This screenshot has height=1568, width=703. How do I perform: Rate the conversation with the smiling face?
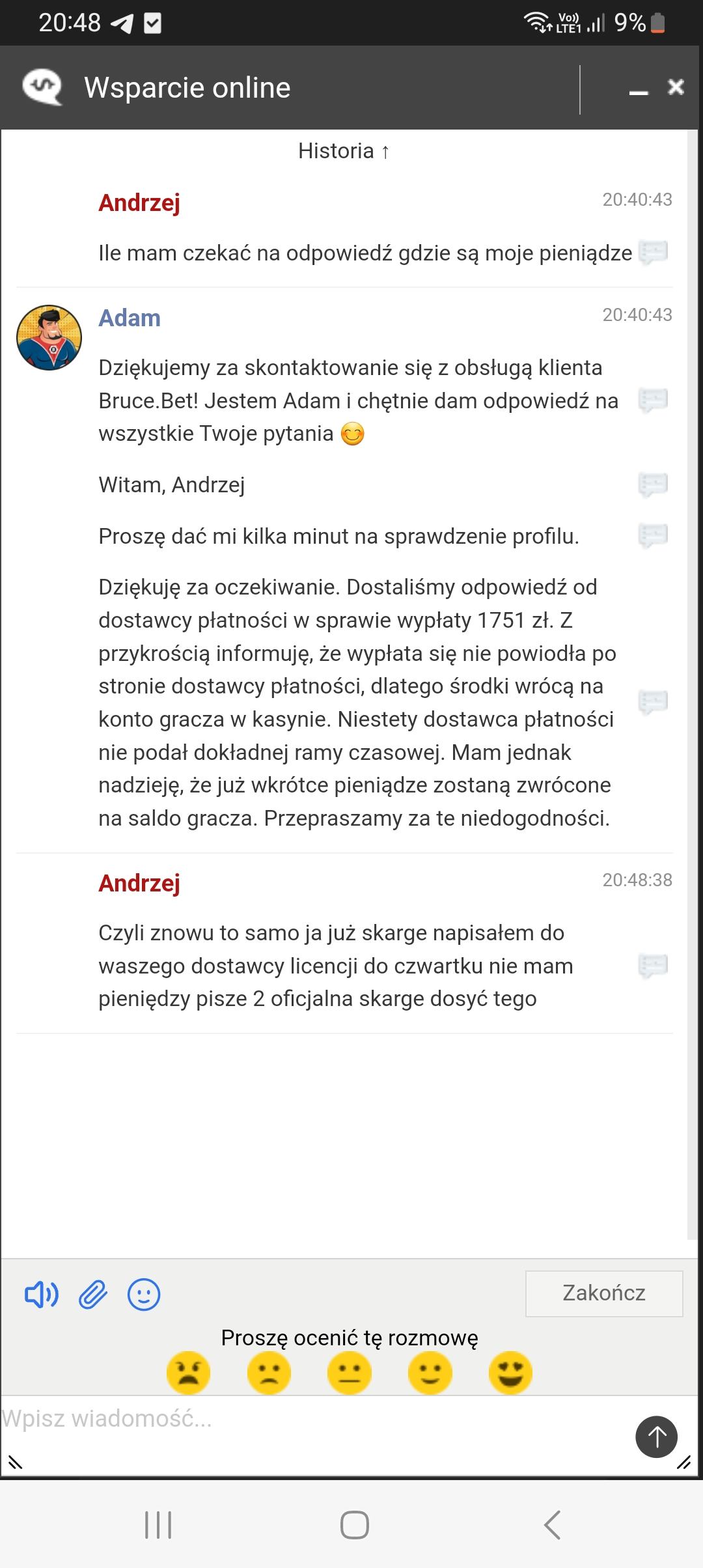coord(430,1372)
